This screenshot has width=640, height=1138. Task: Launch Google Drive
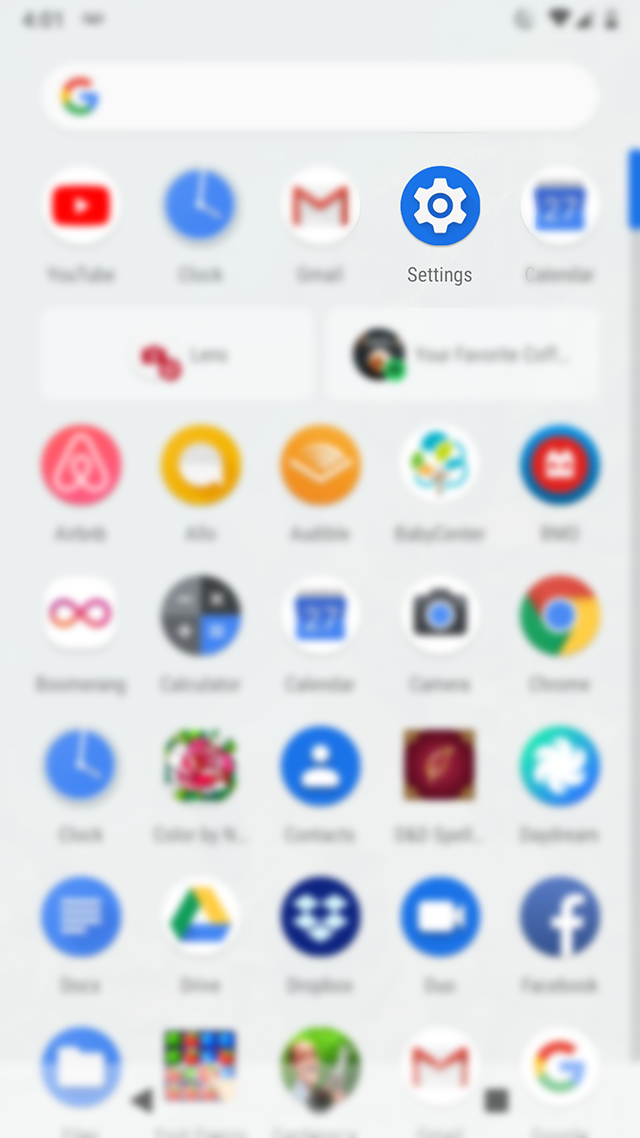tap(200, 916)
